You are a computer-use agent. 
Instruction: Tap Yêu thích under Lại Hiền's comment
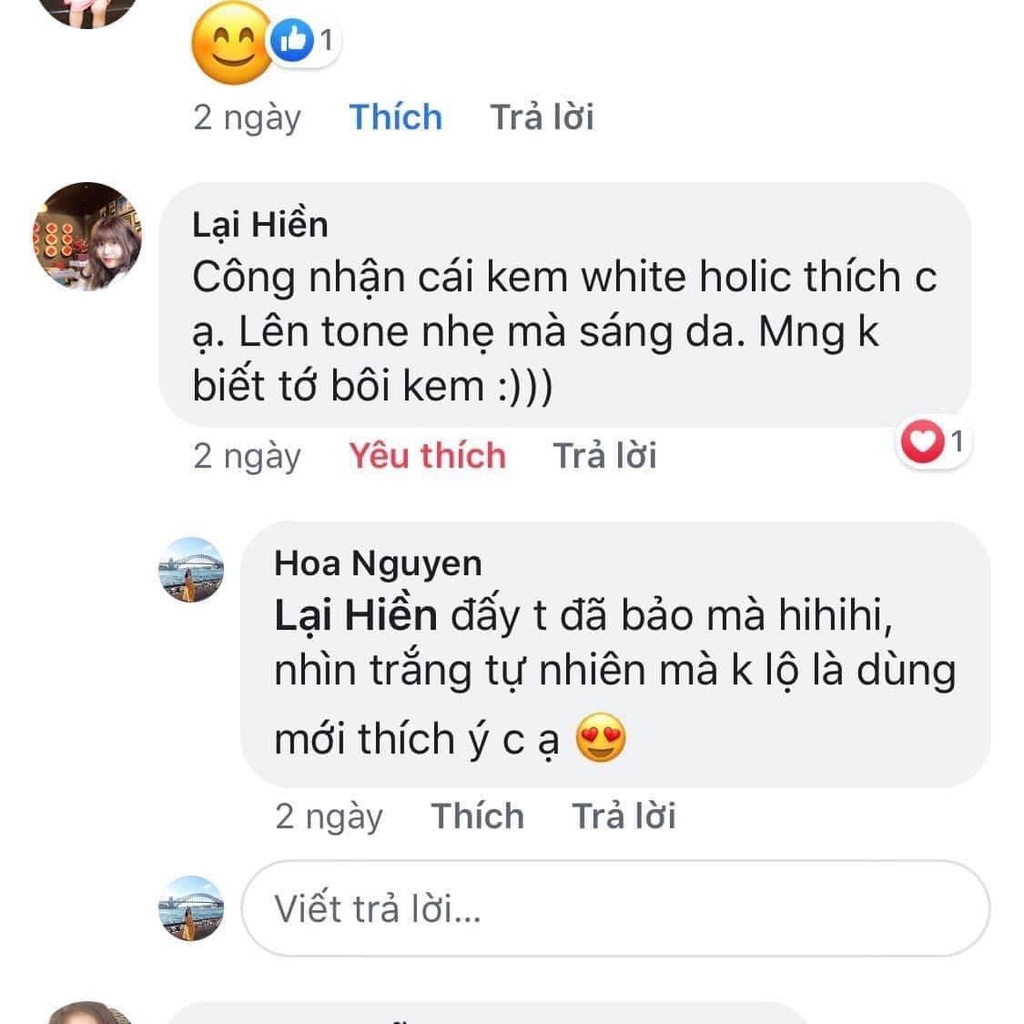[427, 456]
